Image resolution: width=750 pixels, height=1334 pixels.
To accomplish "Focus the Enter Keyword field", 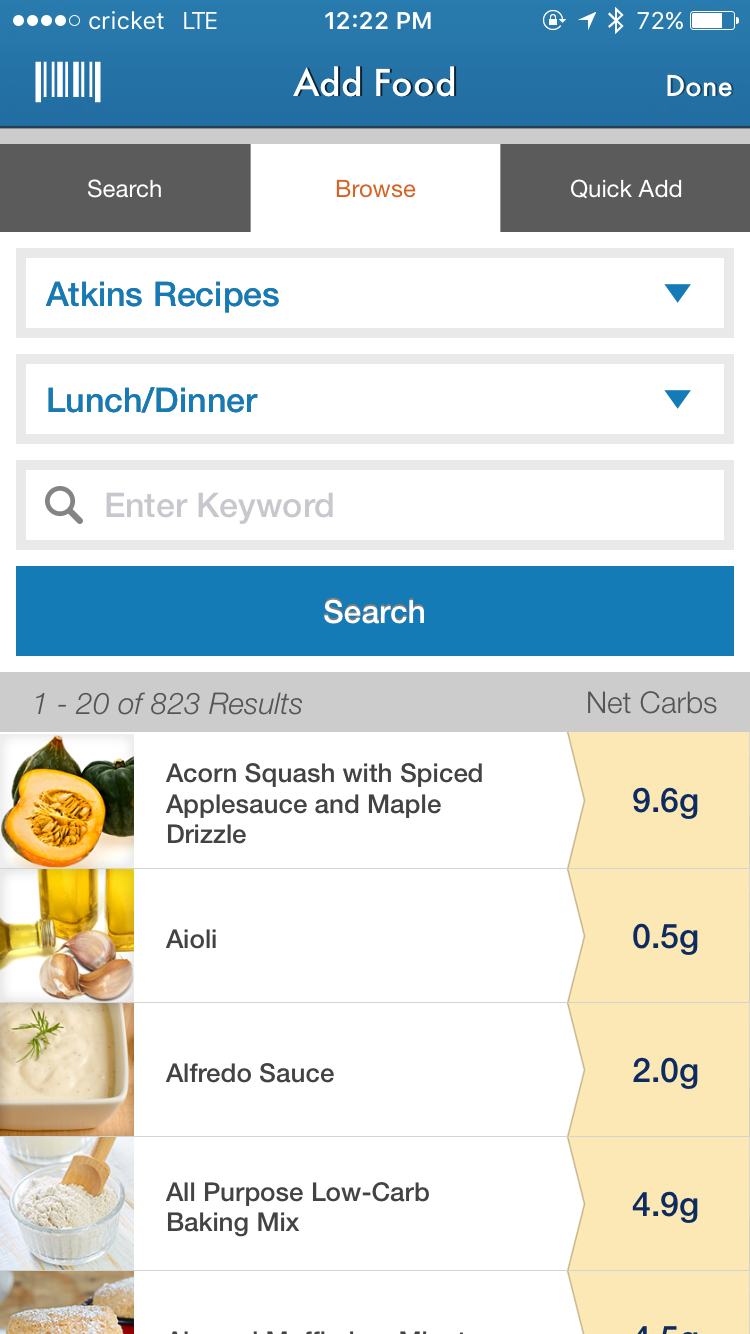I will coord(400,506).
